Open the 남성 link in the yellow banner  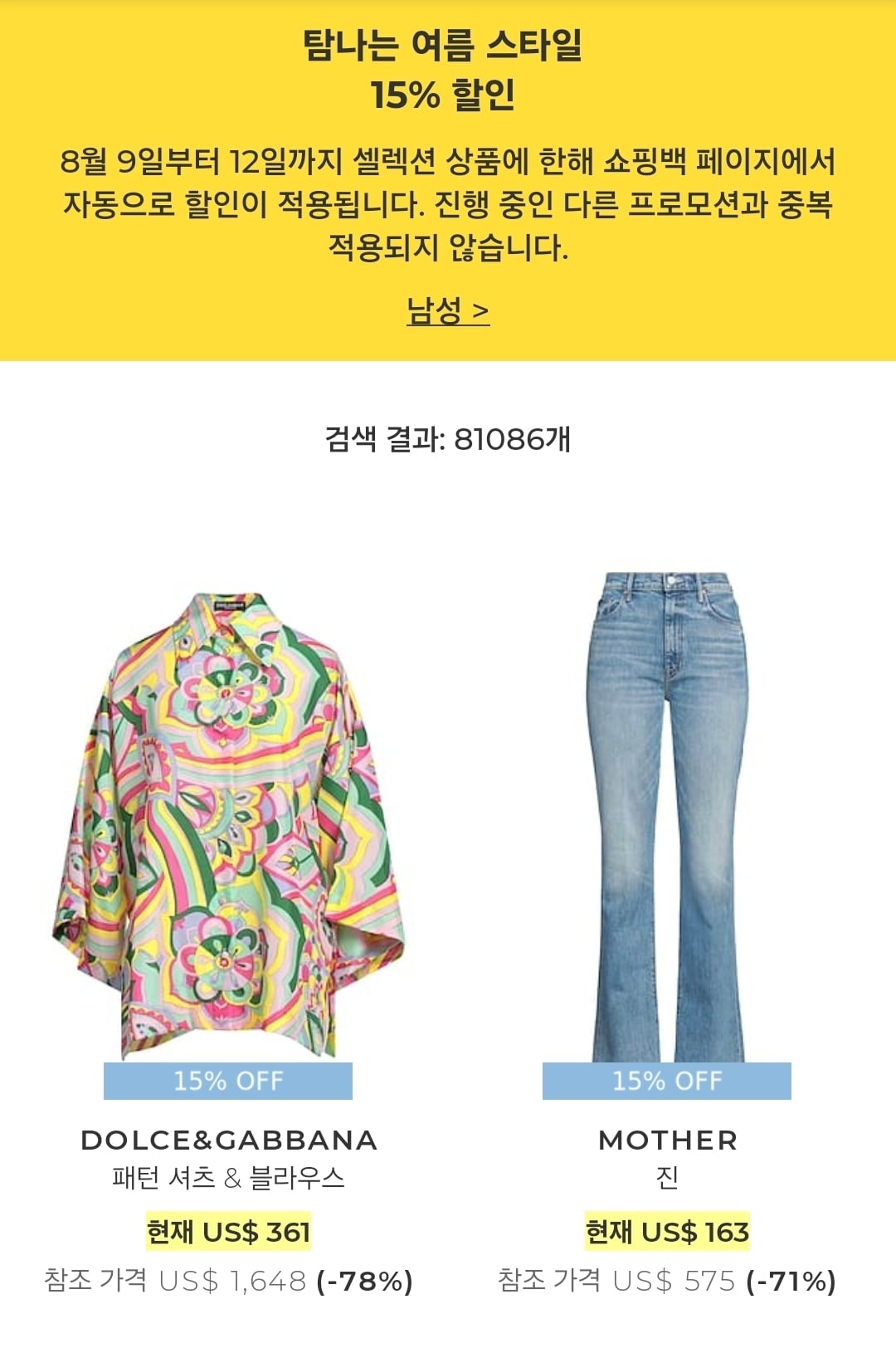click(447, 311)
